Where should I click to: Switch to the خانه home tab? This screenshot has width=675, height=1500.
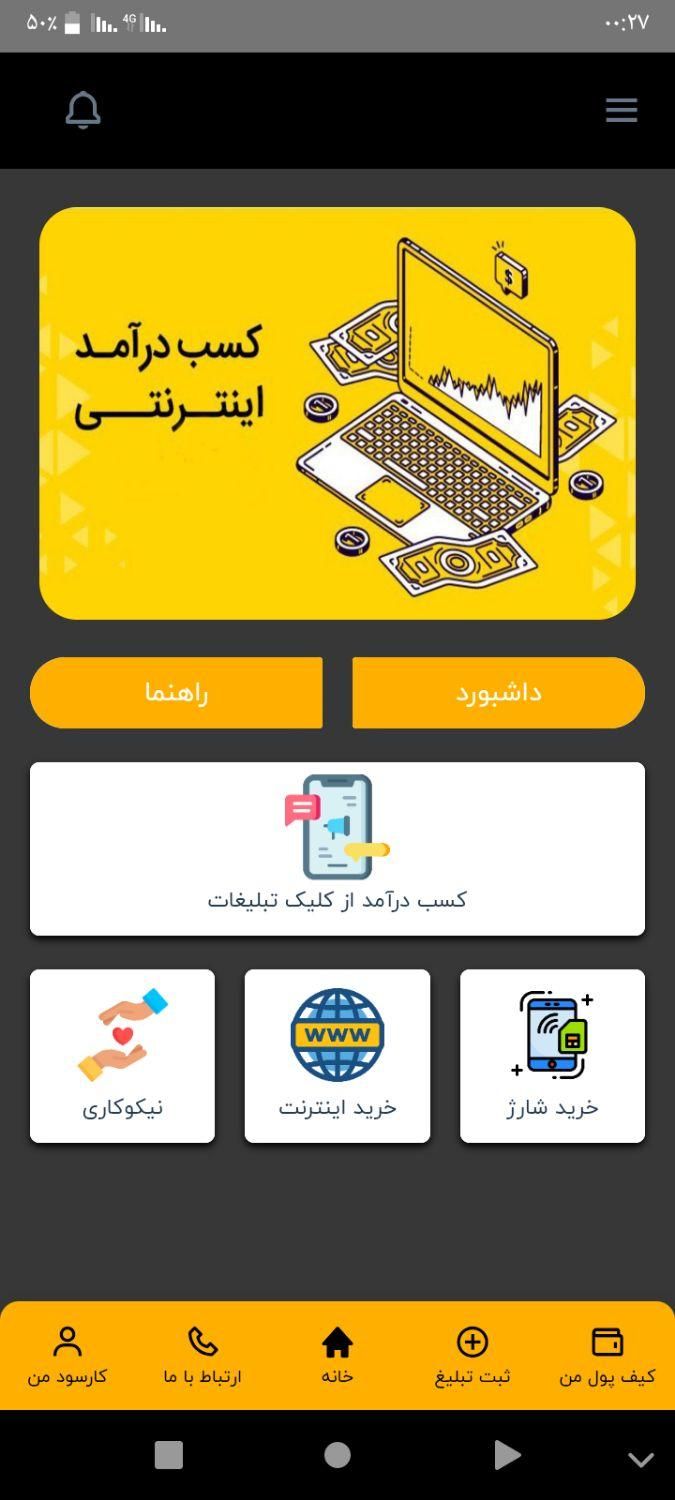point(337,1356)
